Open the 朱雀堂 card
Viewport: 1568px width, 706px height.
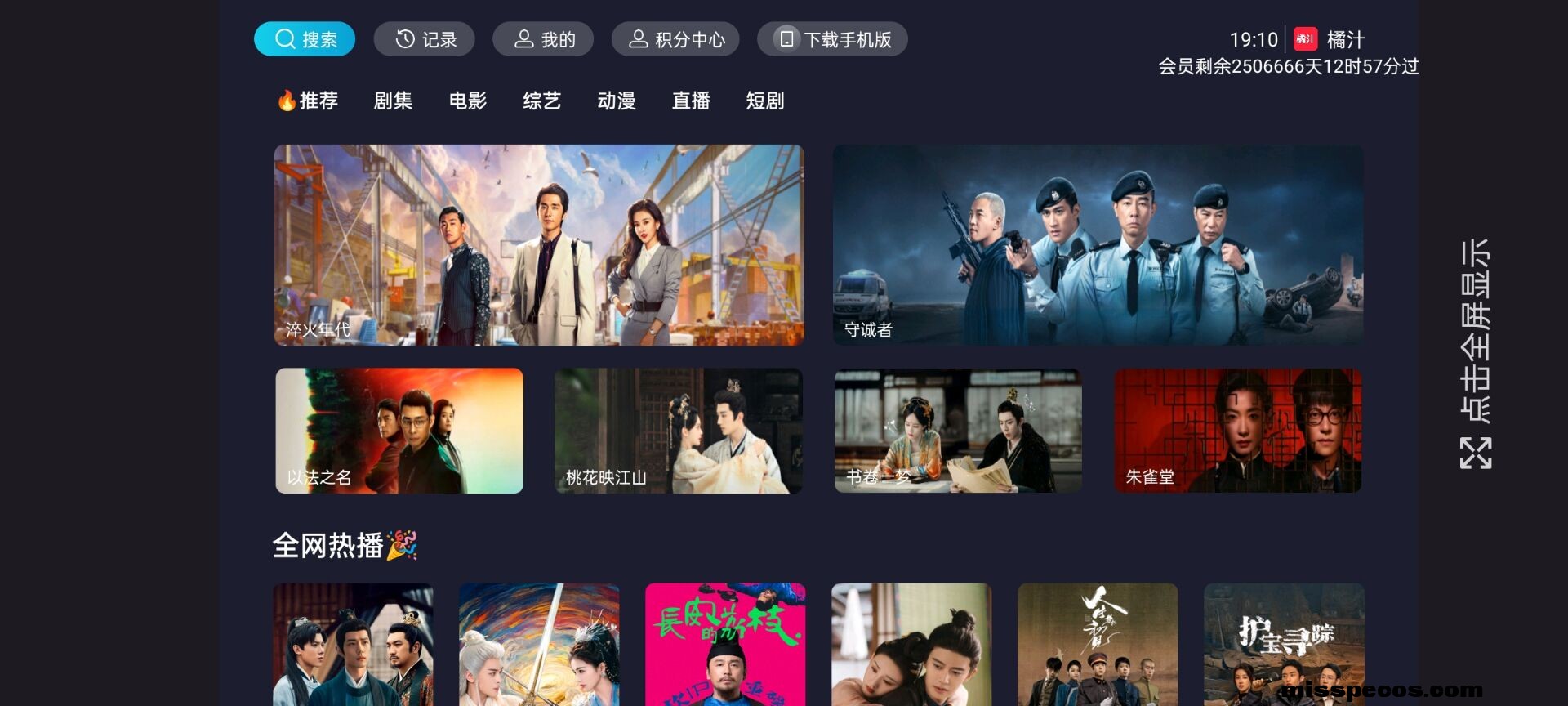click(x=1237, y=431)
